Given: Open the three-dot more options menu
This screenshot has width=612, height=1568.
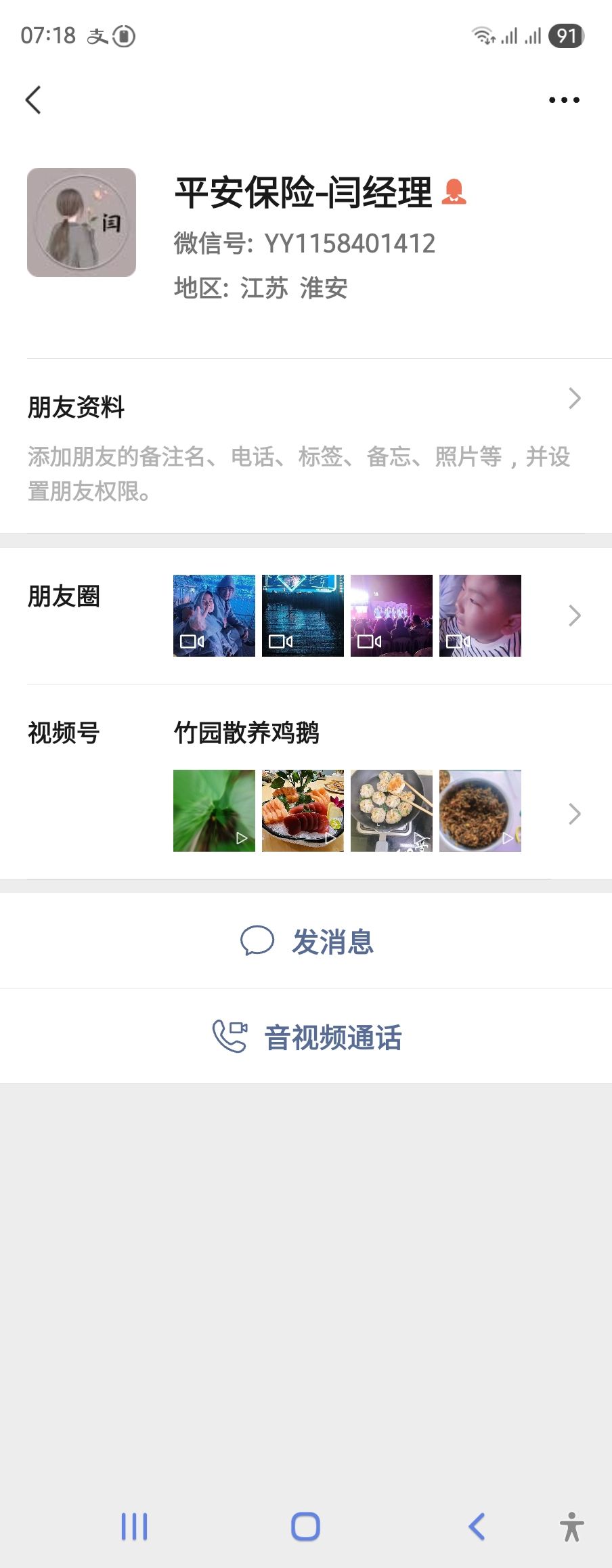Looking at the screenshot, I should click(x=563, y=100).
